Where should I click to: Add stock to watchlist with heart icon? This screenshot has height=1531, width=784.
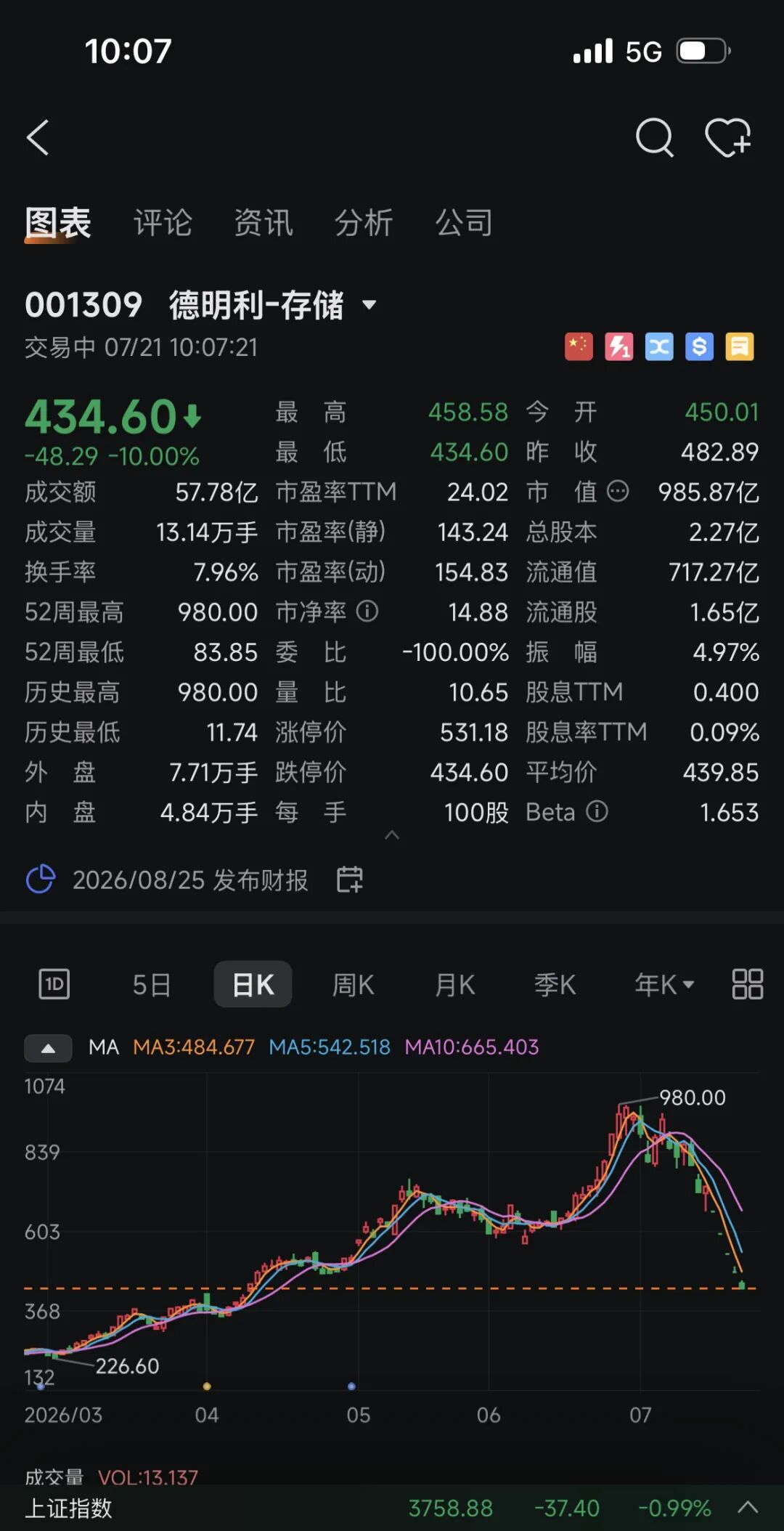(728, 138)
